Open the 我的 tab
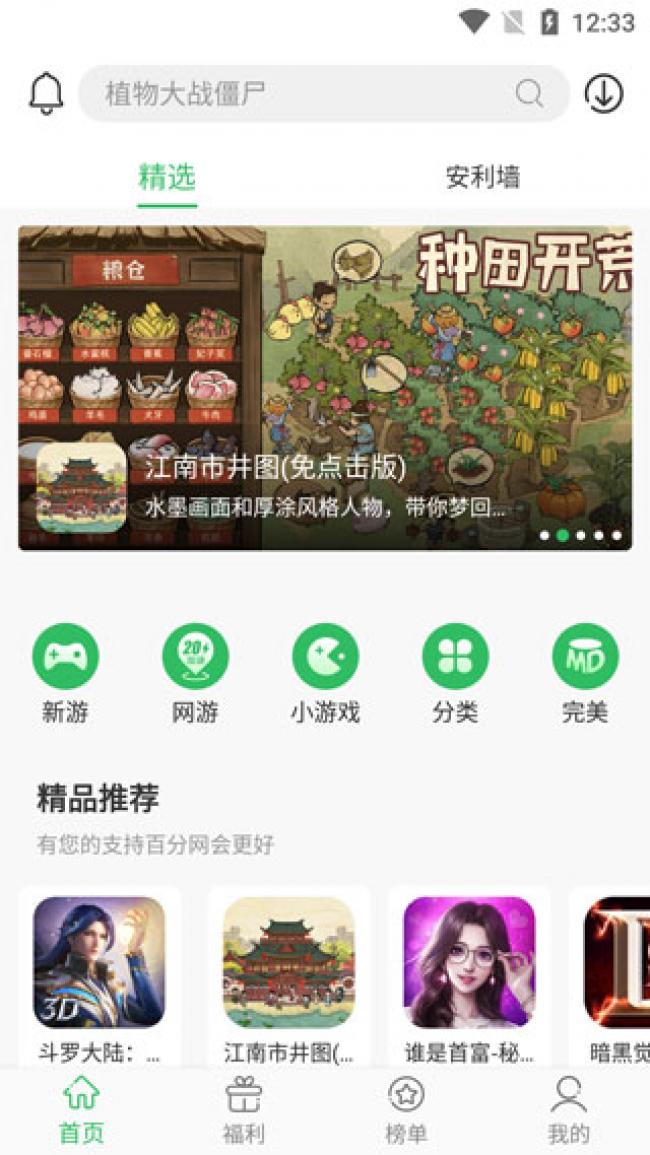Viewport: 650px width, 1155px height. pyautogui.click(x=568, y=1110)
